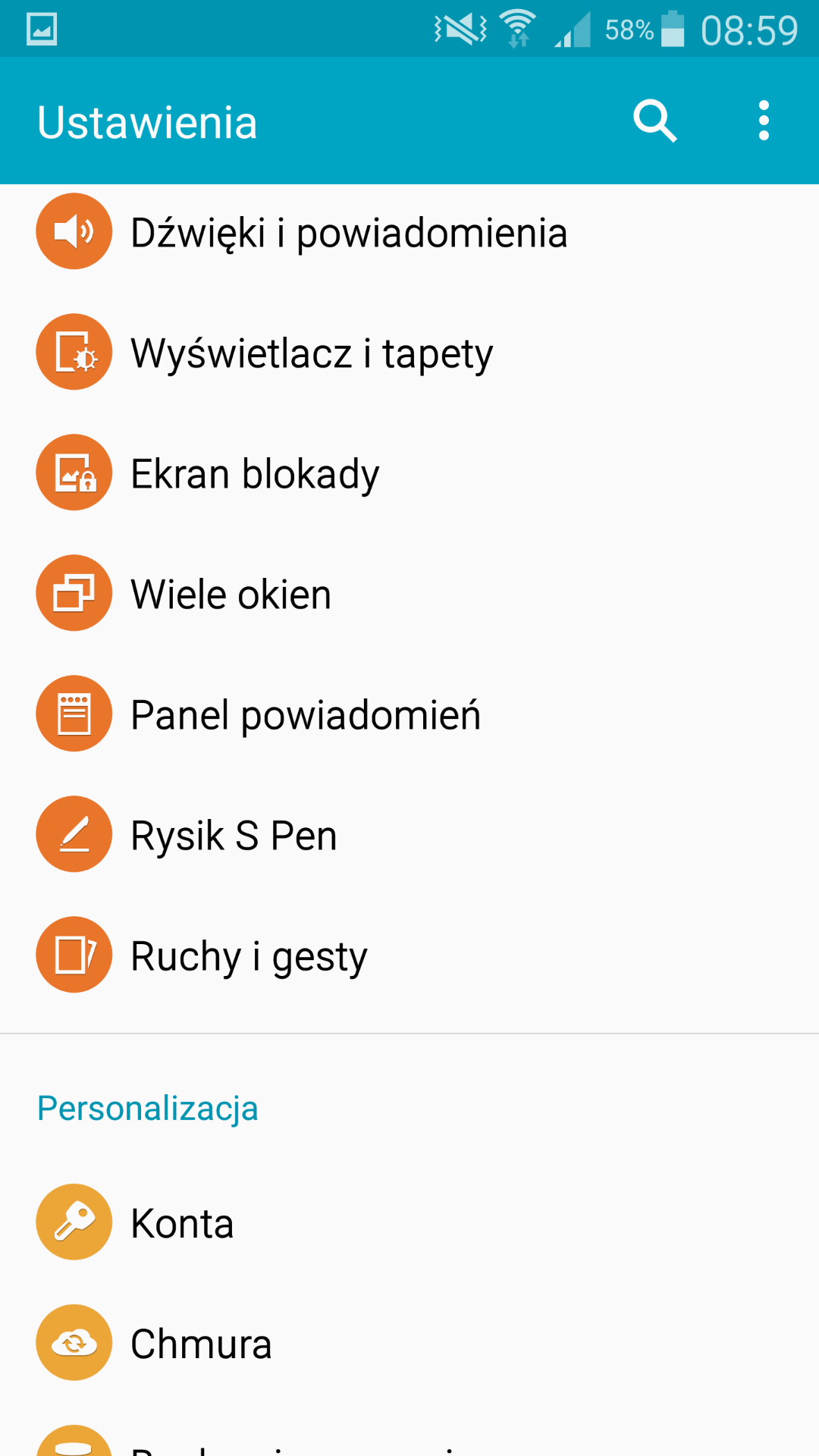Open Konta settings
Screen dimensions: 819x1456
pyautogui.click(x=182, y=1222)
